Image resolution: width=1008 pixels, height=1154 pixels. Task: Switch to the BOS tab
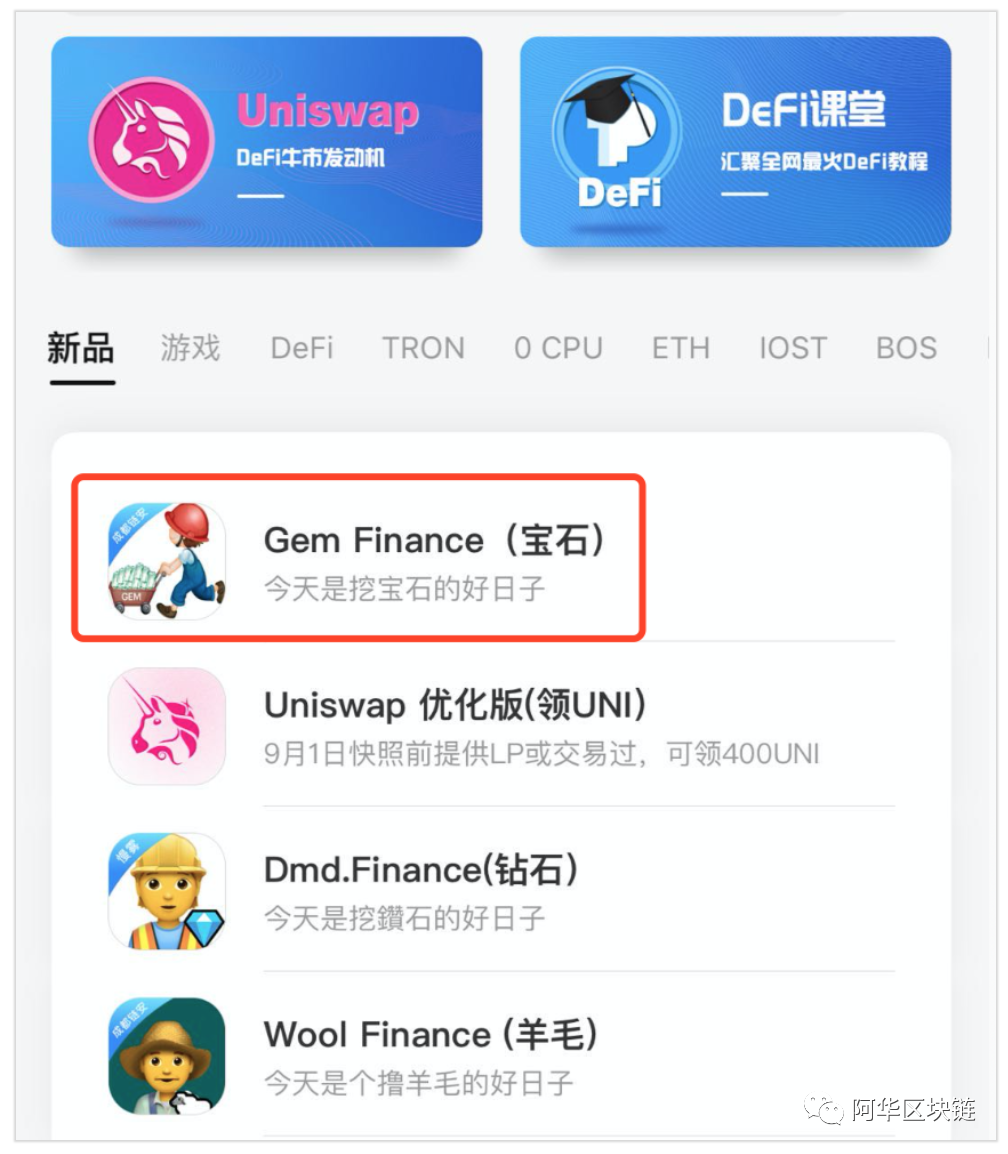coord(906,349)
